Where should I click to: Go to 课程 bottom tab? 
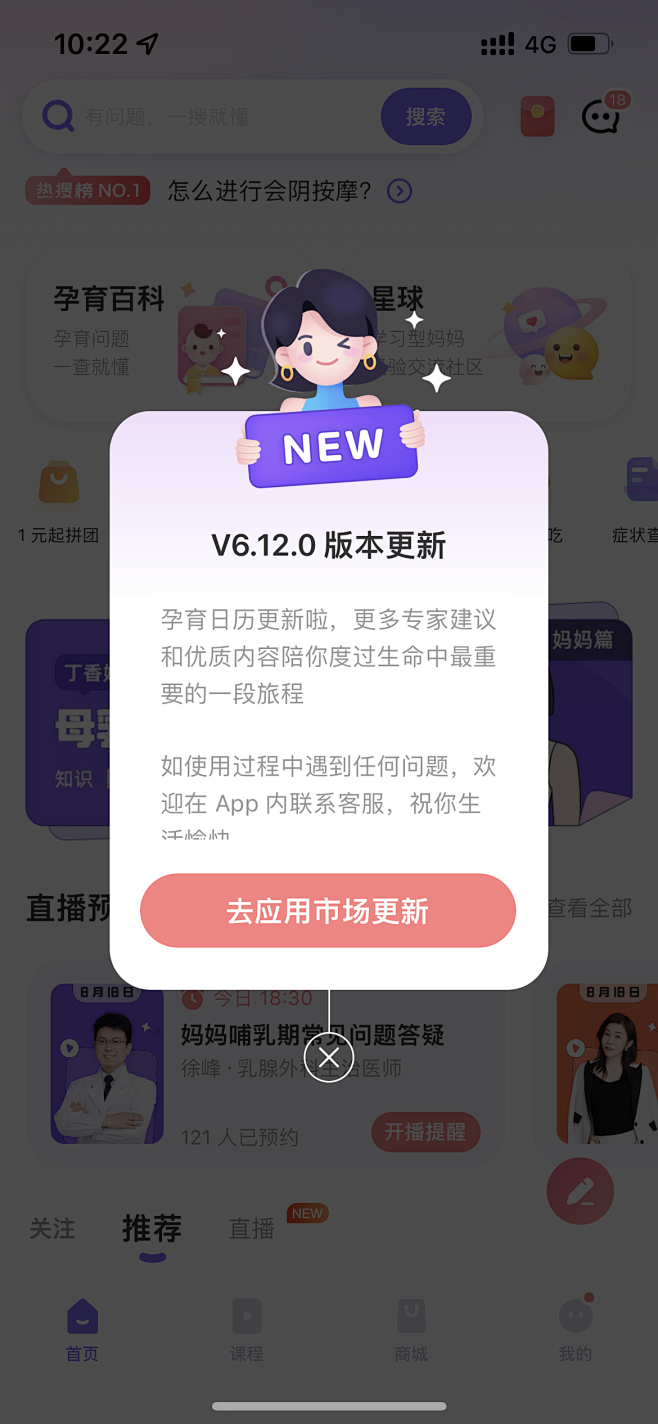(x=246, y=1329)
